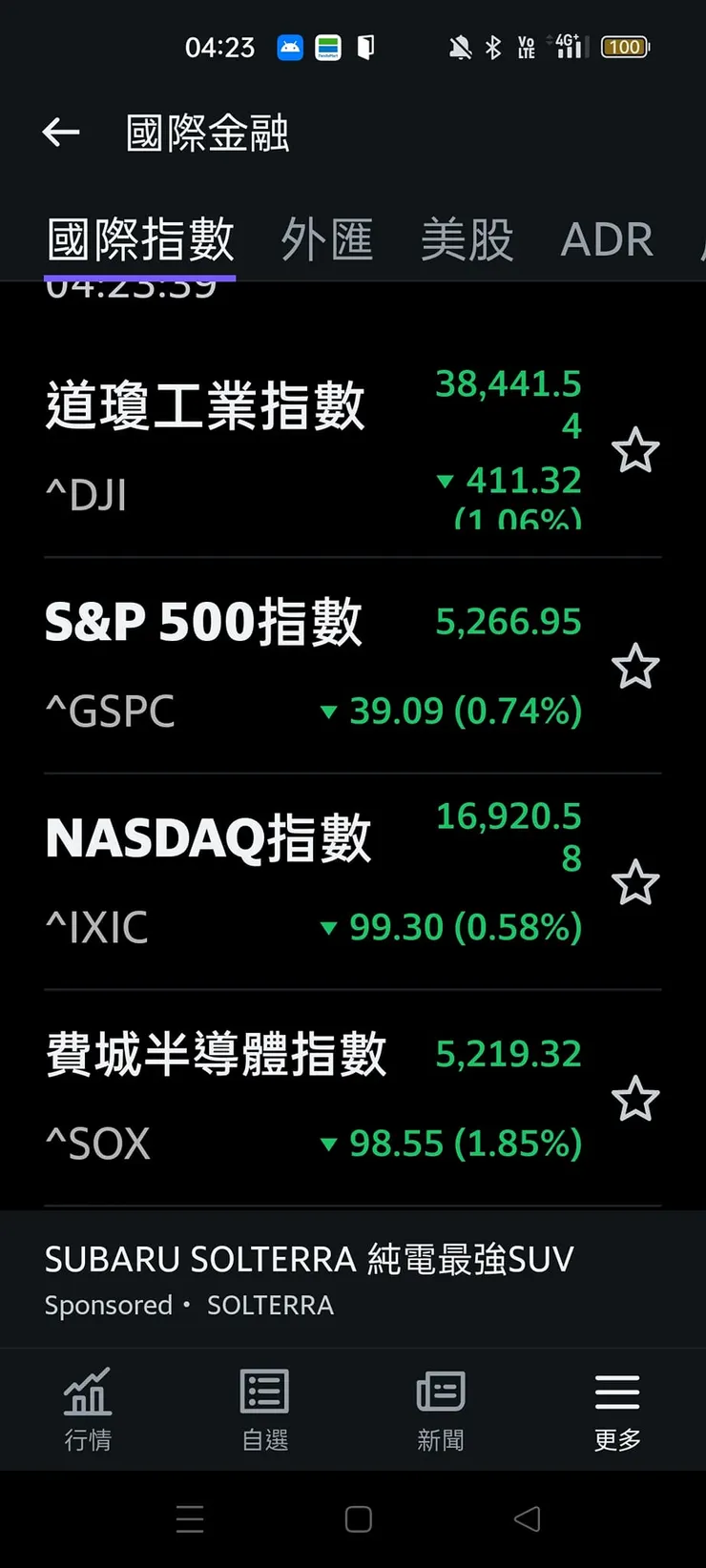Open the SUBARU SOLTERRA sponsored ad
This screenshot has width=706, height=1568.
309,1278
